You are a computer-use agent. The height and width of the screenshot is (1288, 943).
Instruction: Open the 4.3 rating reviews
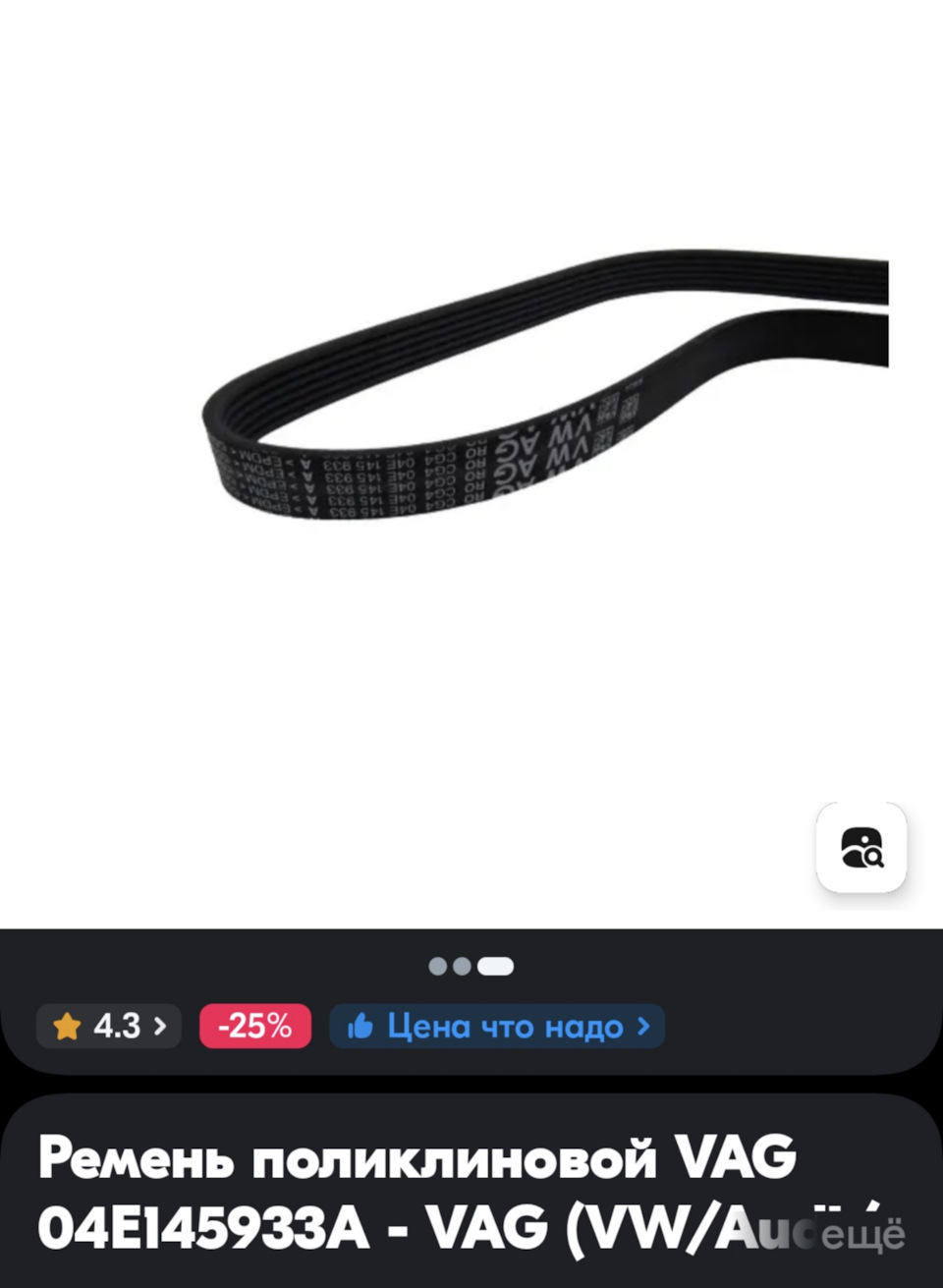tap(109, 1027)
